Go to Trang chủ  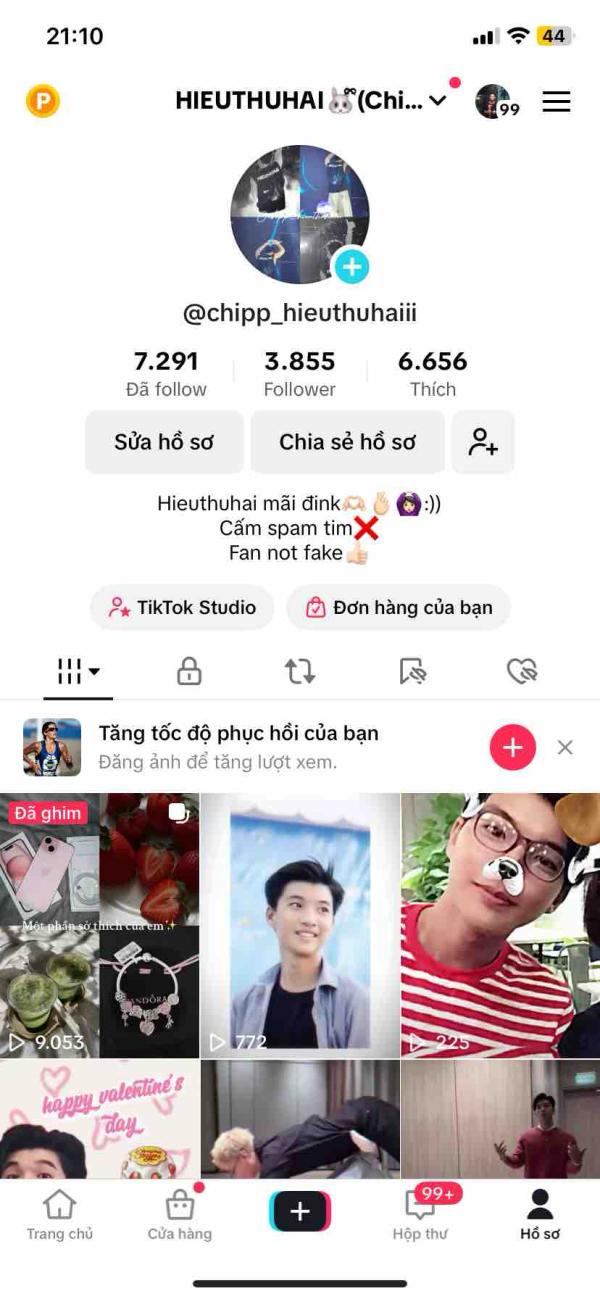[60, 1215]
